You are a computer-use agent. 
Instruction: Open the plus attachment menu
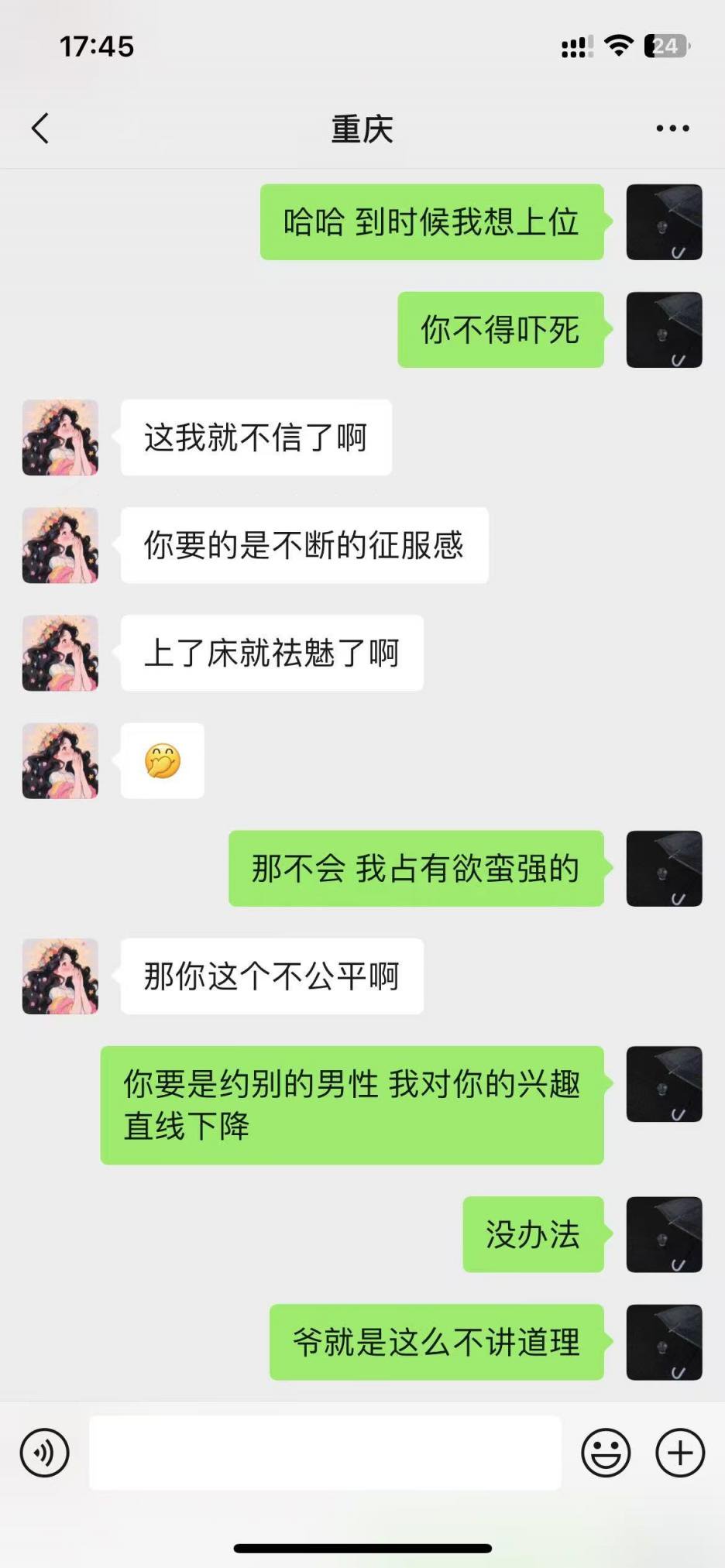(680, 1453)
